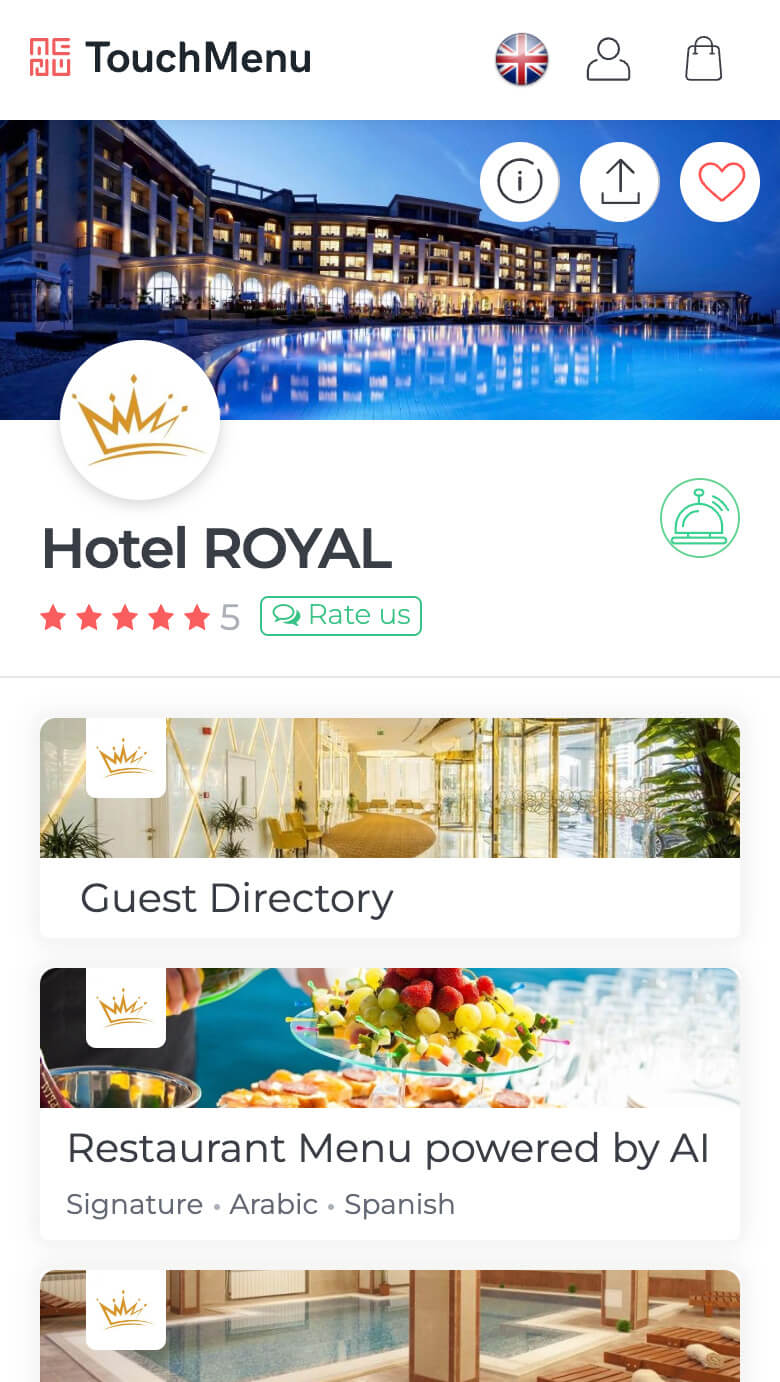
Task: Change language via the UK flag icon
Action: 522,59
